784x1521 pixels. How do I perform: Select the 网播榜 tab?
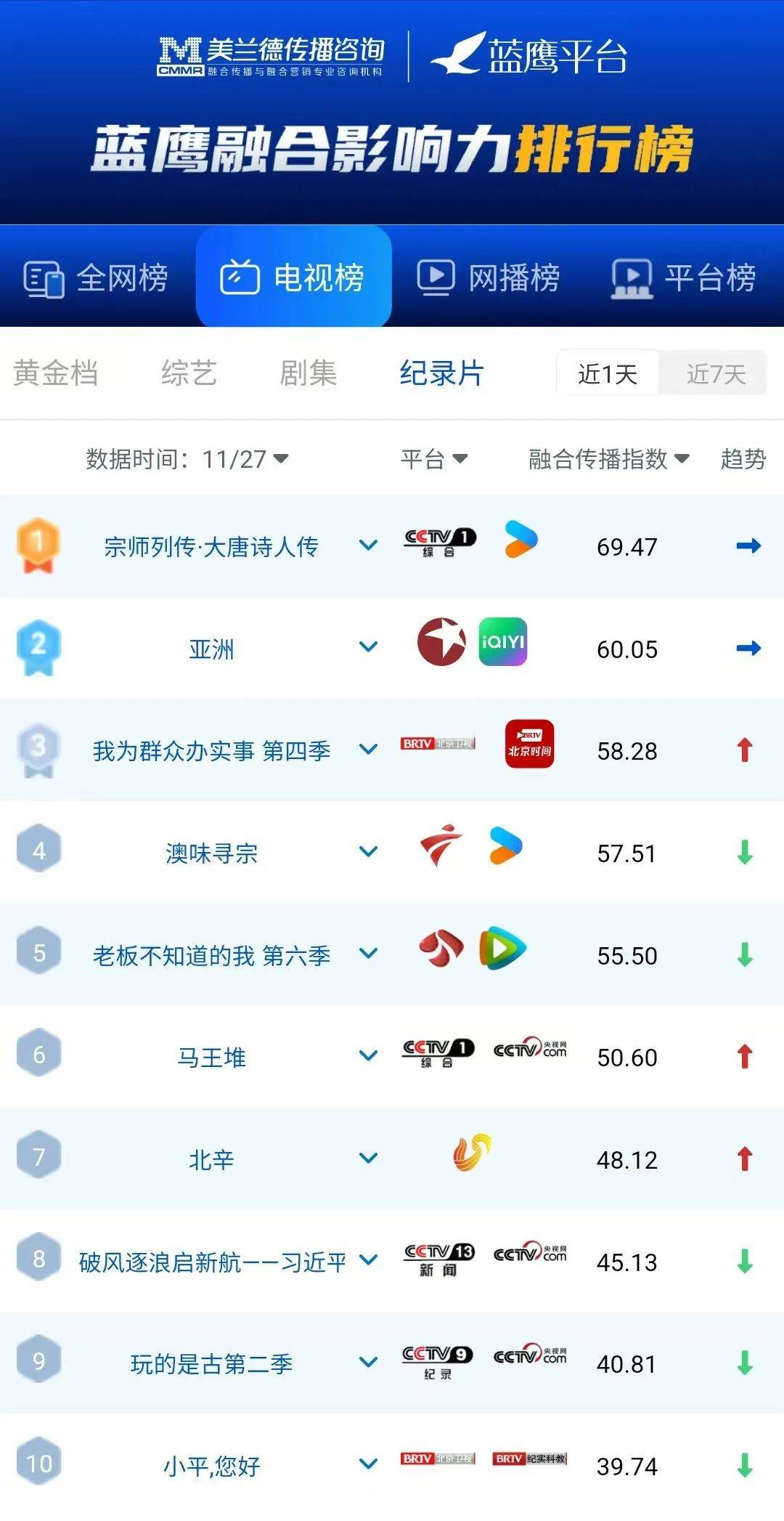[489, 278]
